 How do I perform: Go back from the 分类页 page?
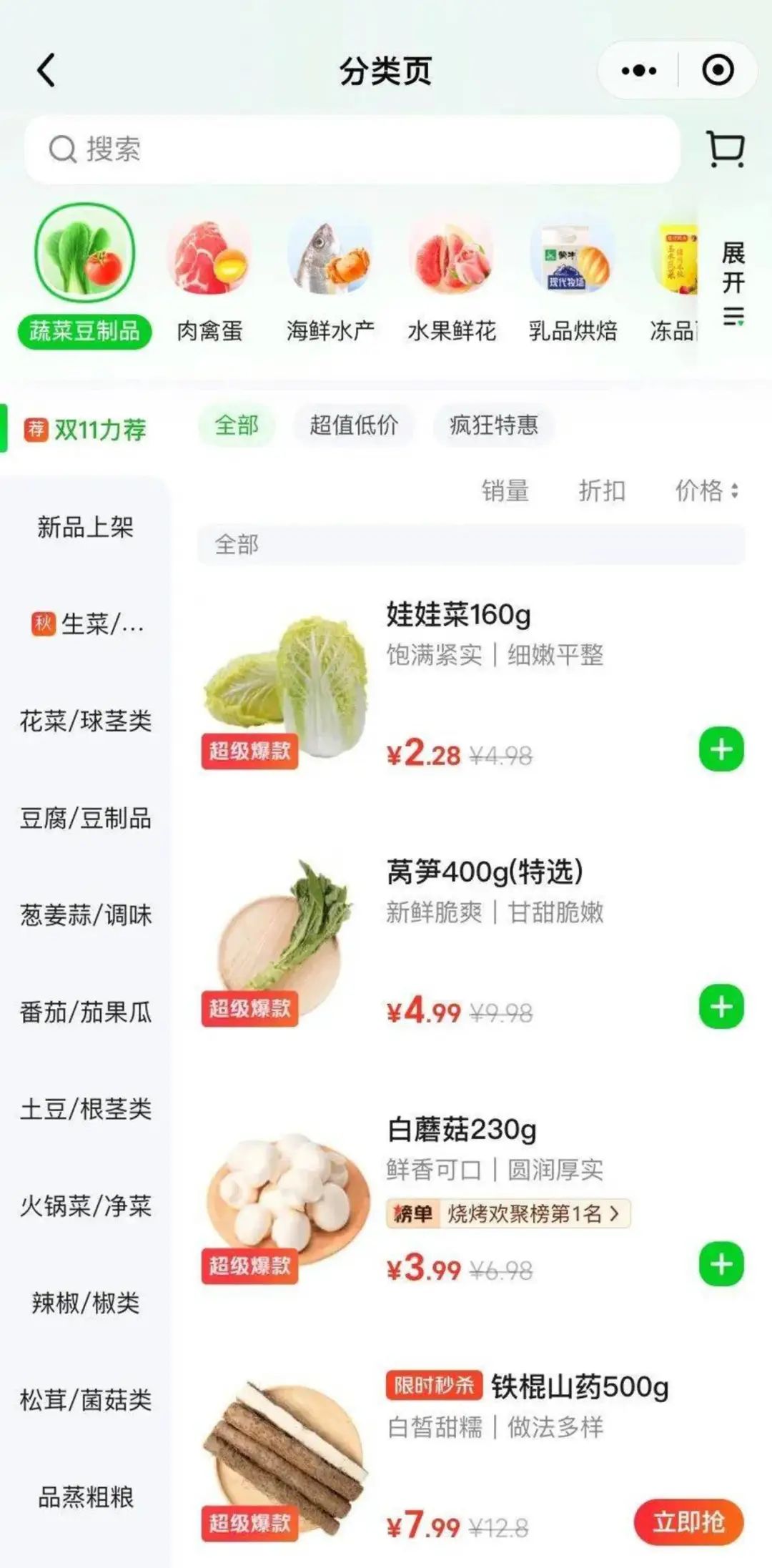tap(46, 71)
